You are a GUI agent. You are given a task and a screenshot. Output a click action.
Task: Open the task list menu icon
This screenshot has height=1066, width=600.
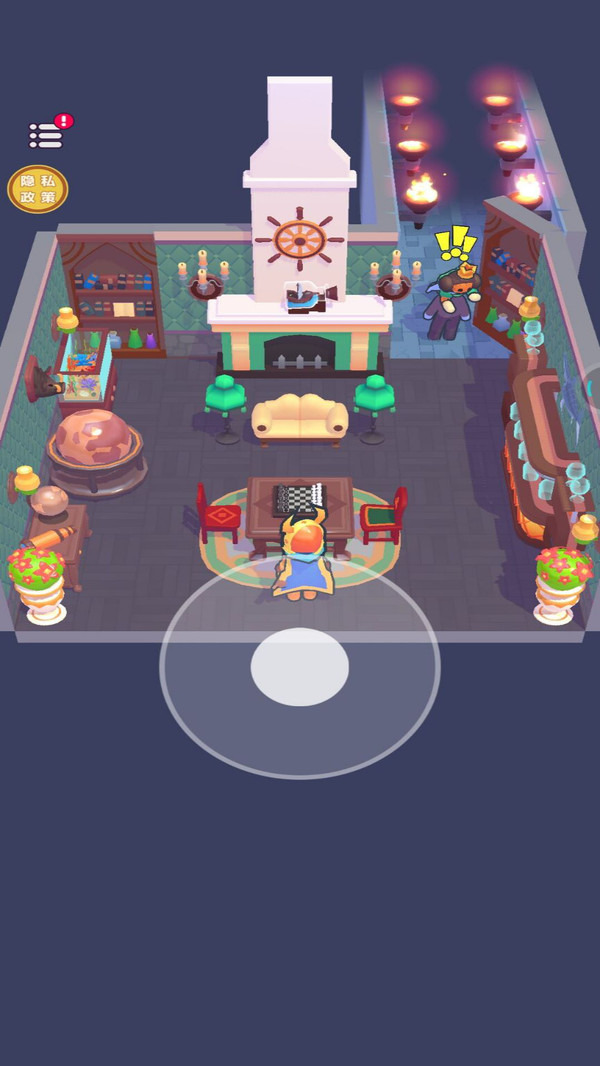46,135
